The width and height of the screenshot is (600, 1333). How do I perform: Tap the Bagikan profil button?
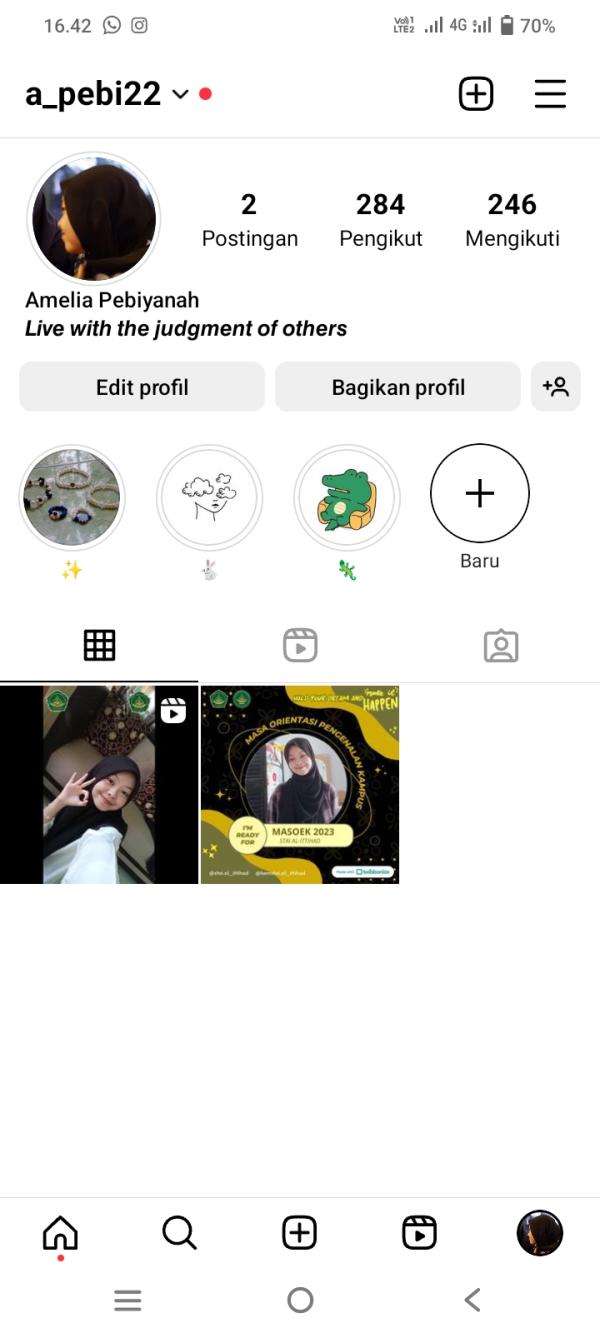point(398,387)
